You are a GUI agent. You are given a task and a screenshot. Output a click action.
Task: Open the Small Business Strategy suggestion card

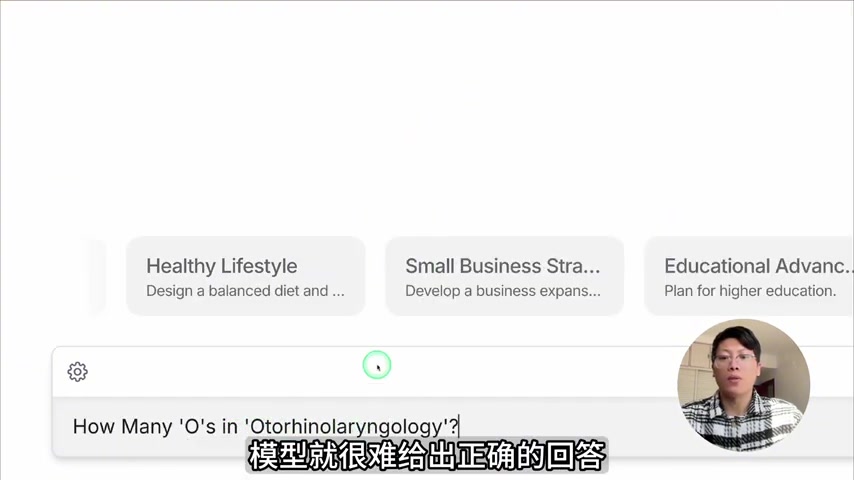[504, 277]
